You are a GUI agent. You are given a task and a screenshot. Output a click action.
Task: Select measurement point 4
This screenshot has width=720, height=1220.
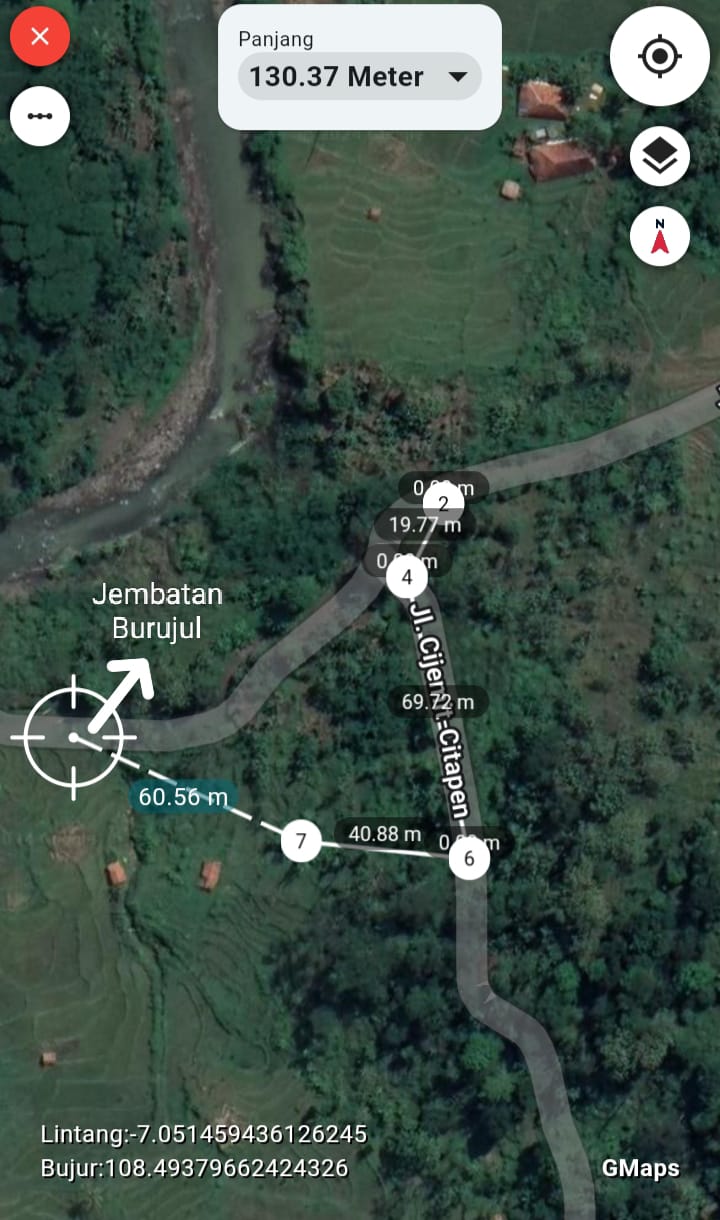click(407, 577)
